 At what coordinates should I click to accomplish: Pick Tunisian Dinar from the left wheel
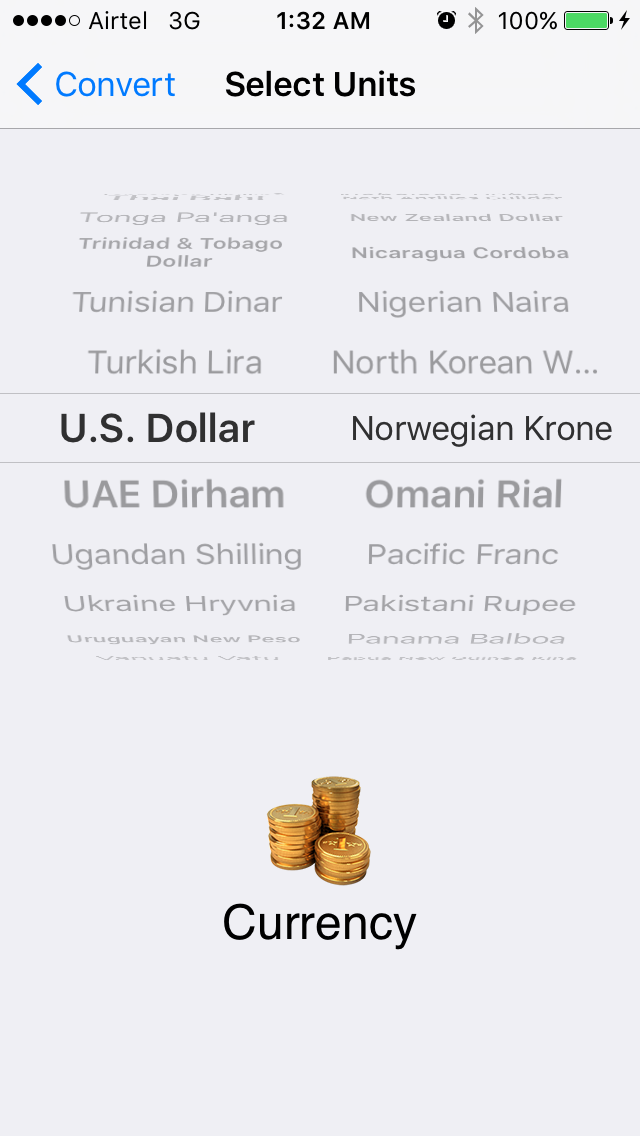[177, 302]
